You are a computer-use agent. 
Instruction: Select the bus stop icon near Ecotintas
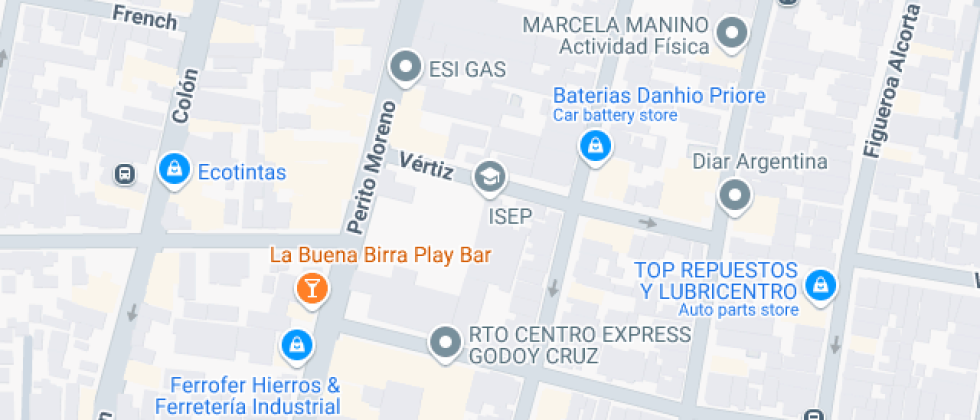coord(125,174)
